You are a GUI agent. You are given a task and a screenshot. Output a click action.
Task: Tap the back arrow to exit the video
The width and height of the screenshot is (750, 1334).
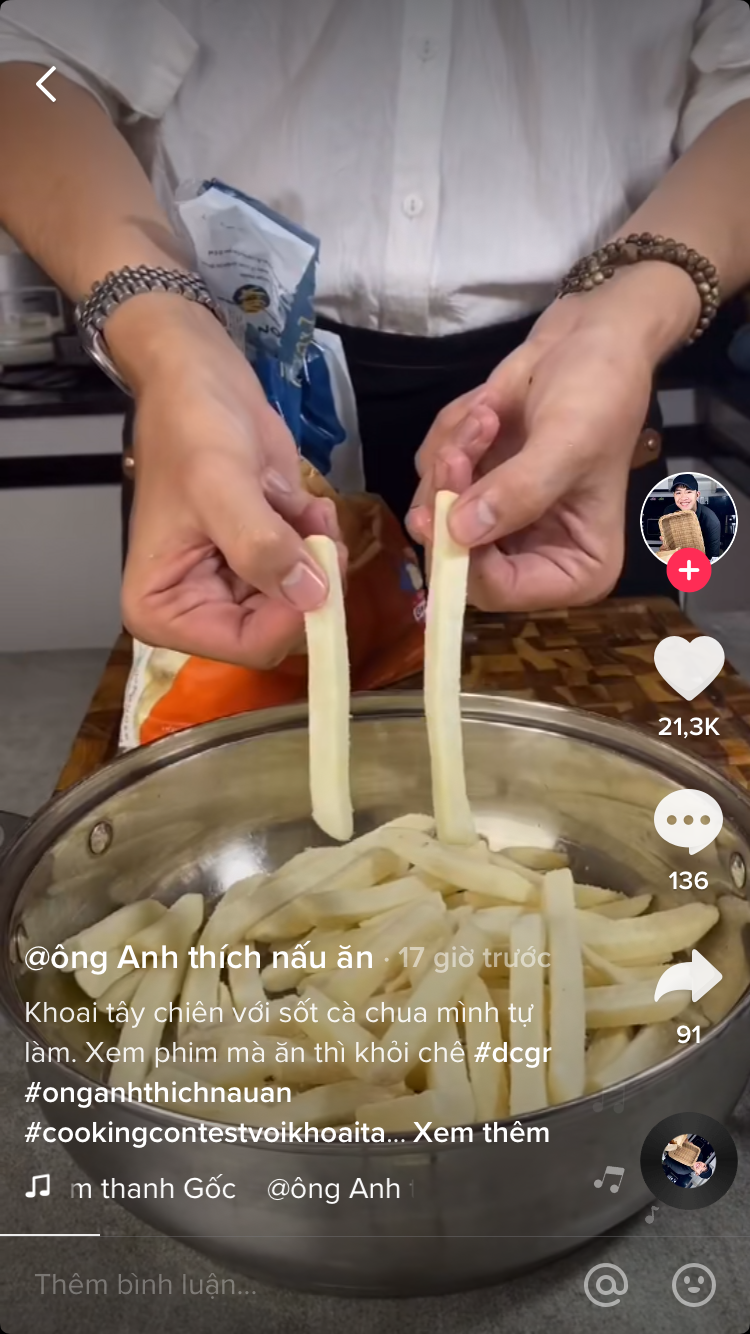click(x=46, y=83)
